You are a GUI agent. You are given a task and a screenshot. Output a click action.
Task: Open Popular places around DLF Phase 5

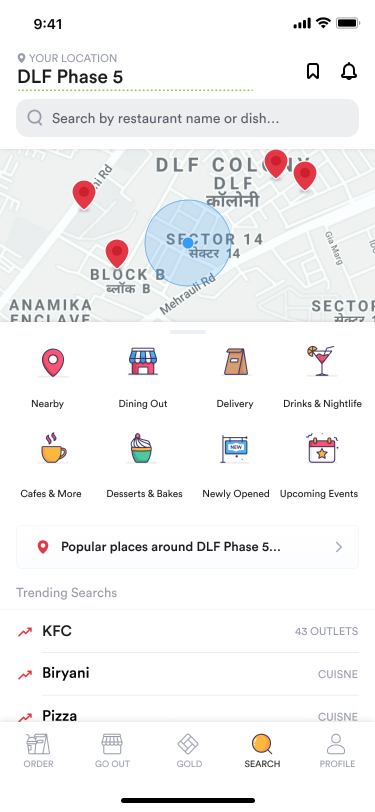(x=188, y=547)
